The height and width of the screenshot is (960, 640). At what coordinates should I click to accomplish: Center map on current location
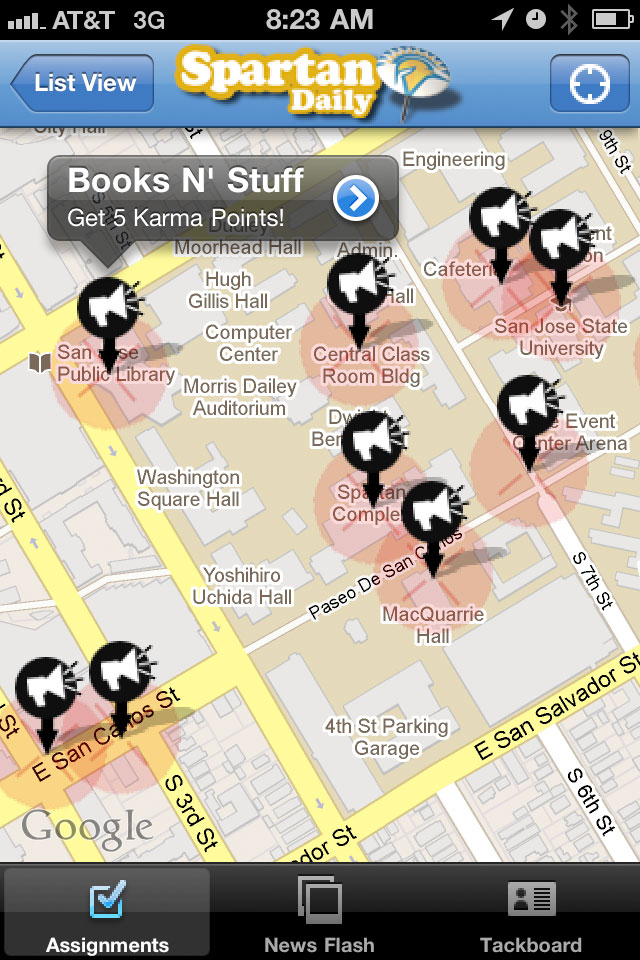[x=589, y=83]
